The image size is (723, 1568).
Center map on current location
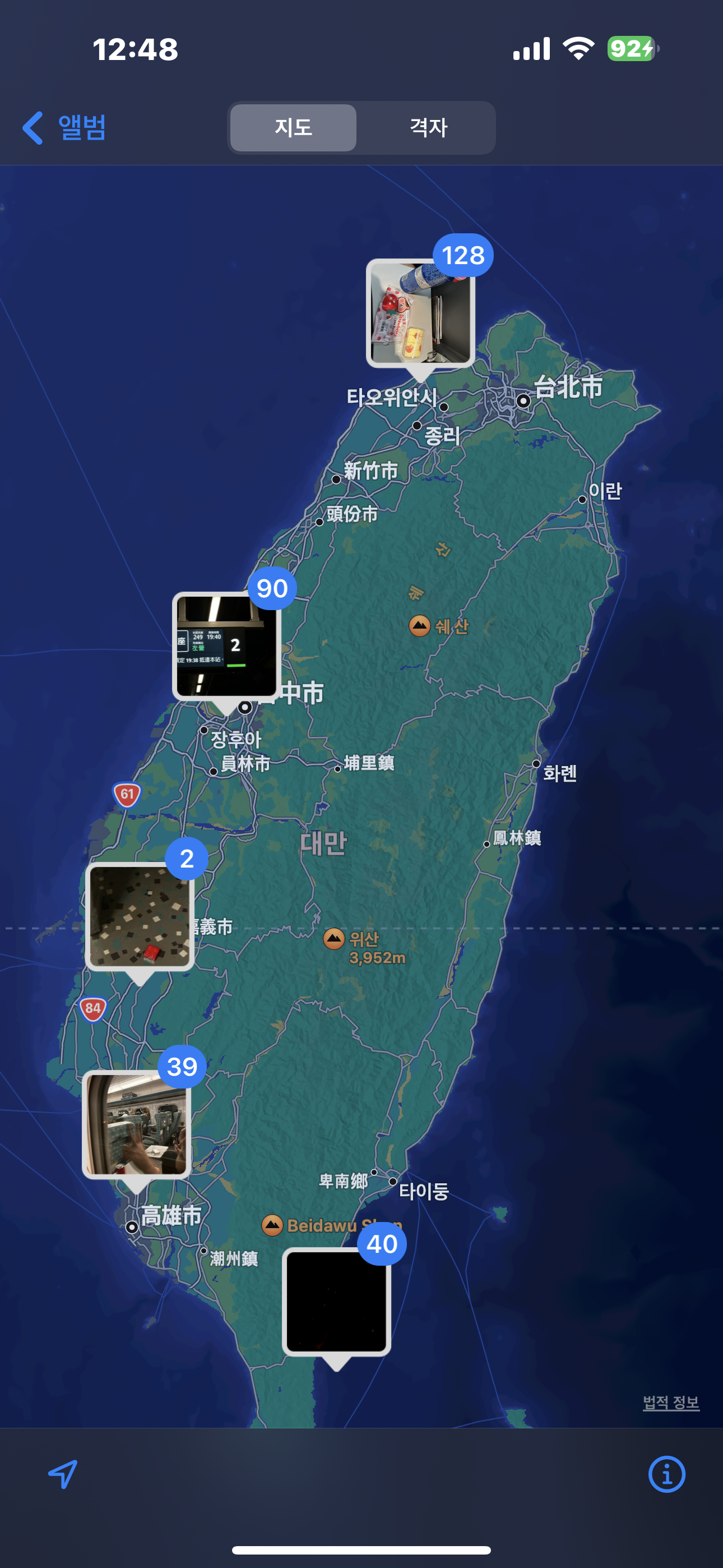point(63,1474)
